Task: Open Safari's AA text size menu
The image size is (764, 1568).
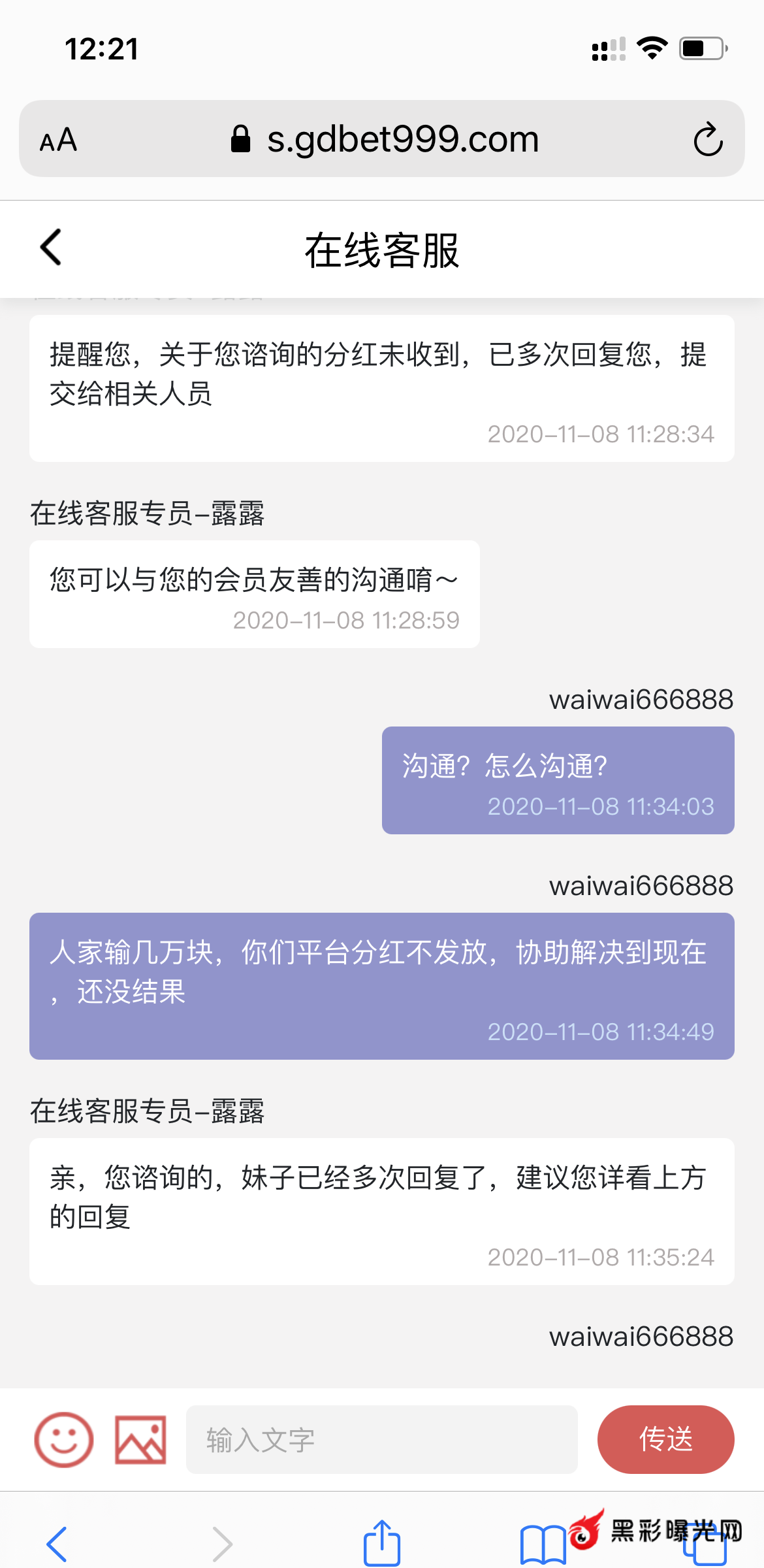Action: (x=59, y=140)
